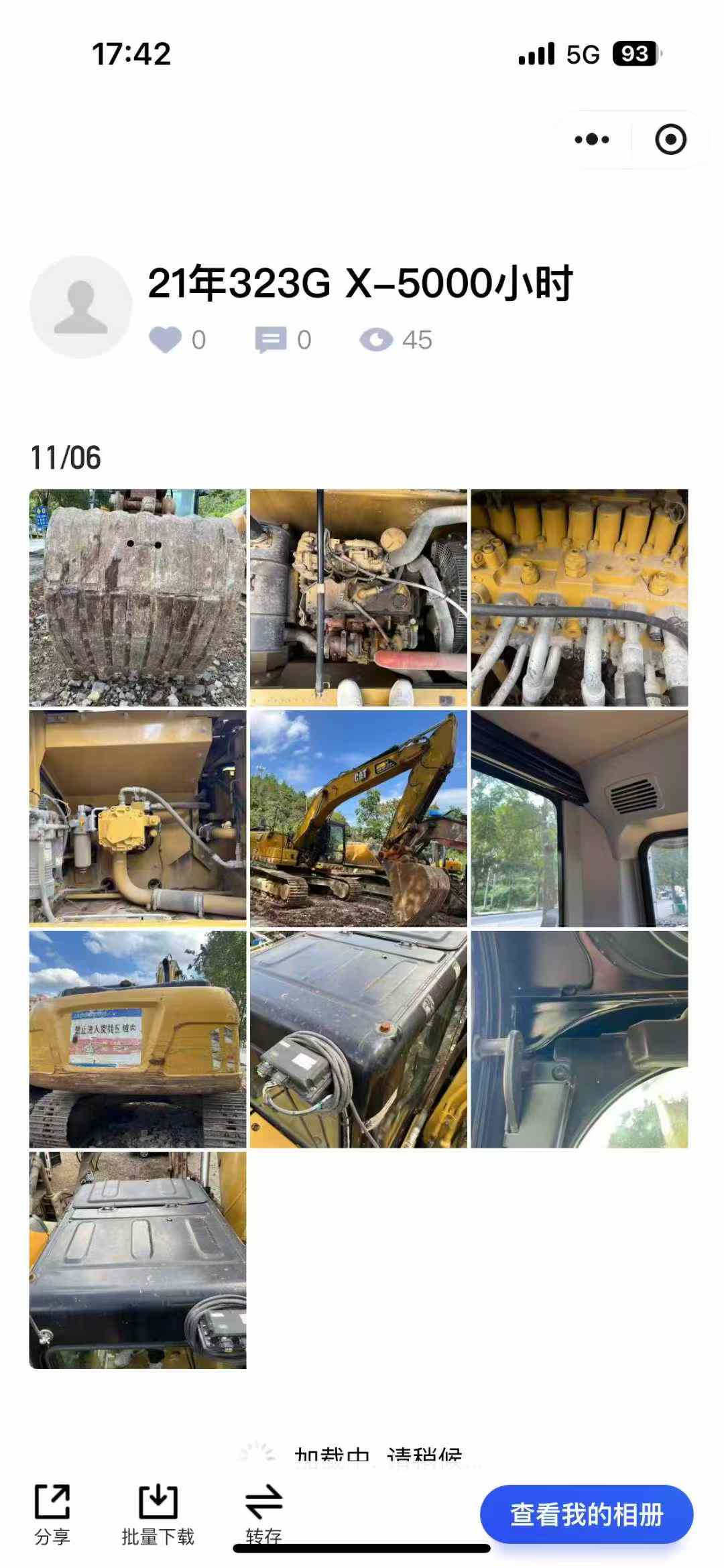Open the excavator bucket photo

click(137, 597)
